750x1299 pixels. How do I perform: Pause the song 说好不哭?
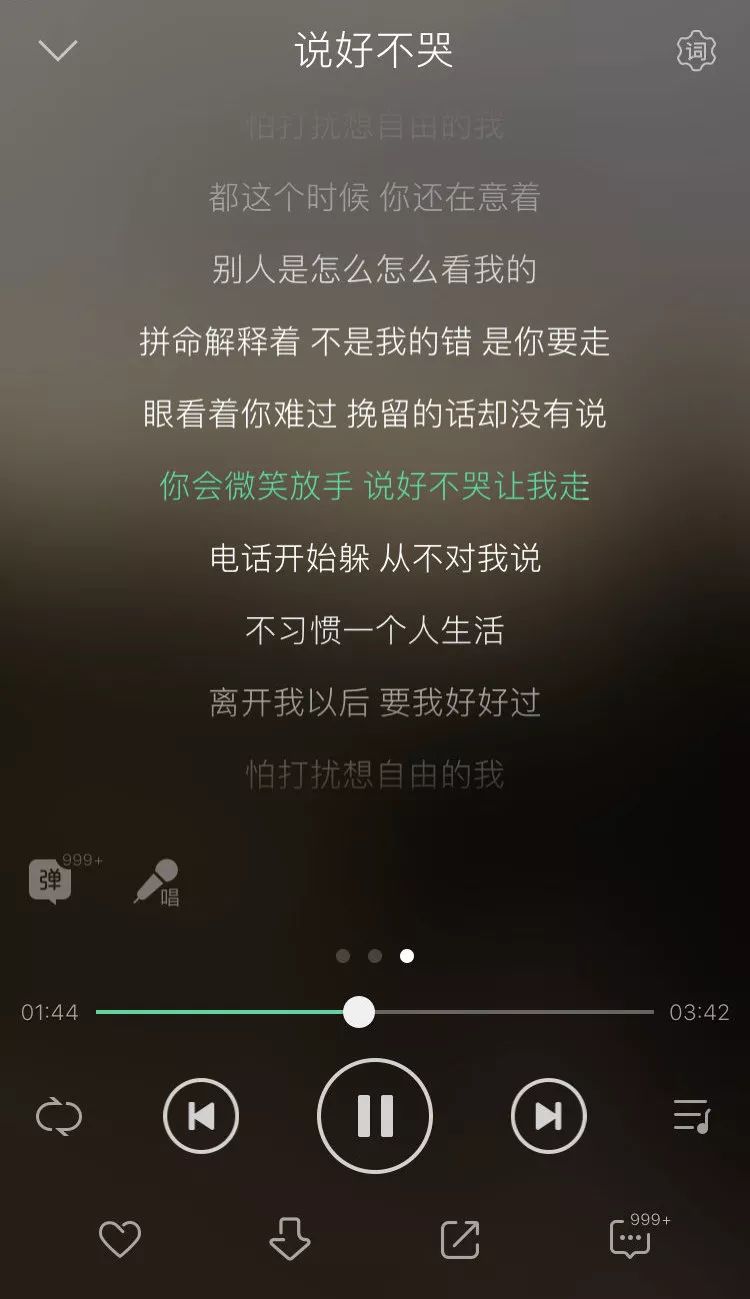click(x=375, y=1116)
